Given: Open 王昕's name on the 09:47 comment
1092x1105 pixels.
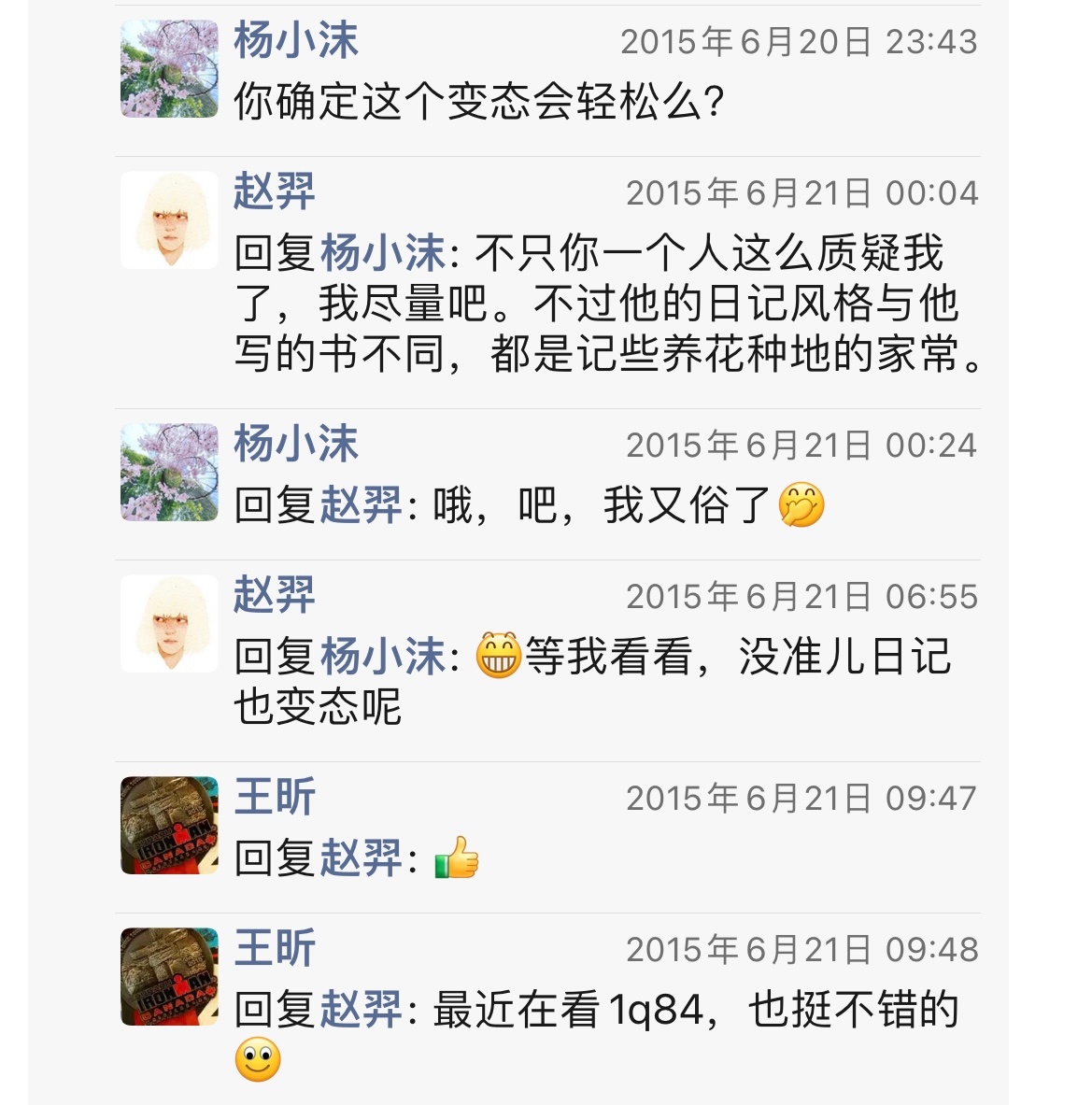Looking at the screenshot, I should 275,797.
